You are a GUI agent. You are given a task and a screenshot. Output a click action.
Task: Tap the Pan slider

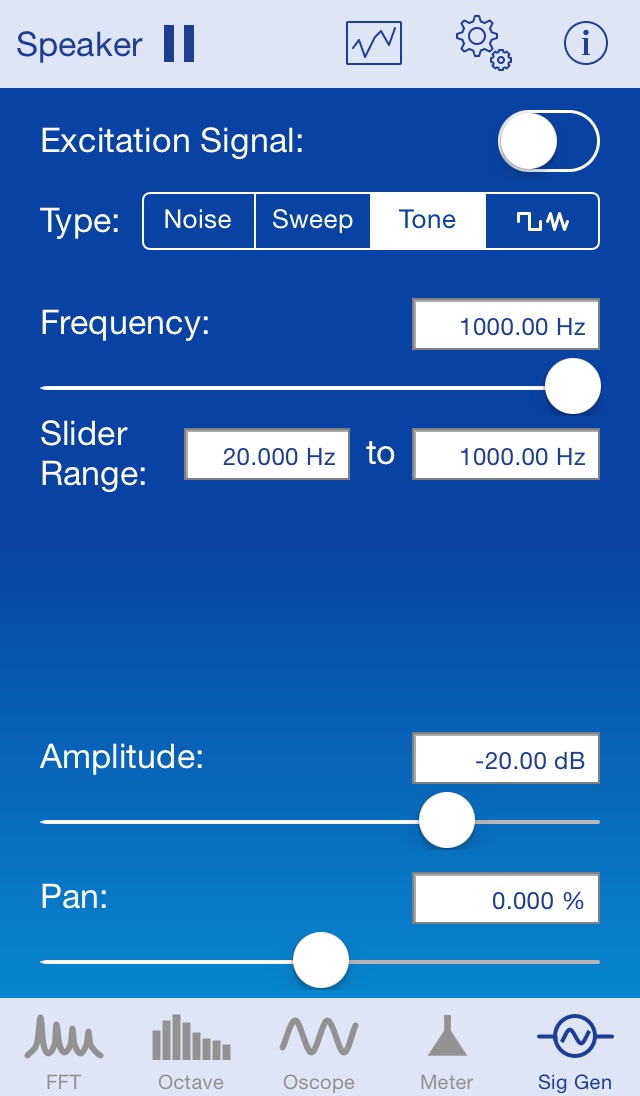321,961
